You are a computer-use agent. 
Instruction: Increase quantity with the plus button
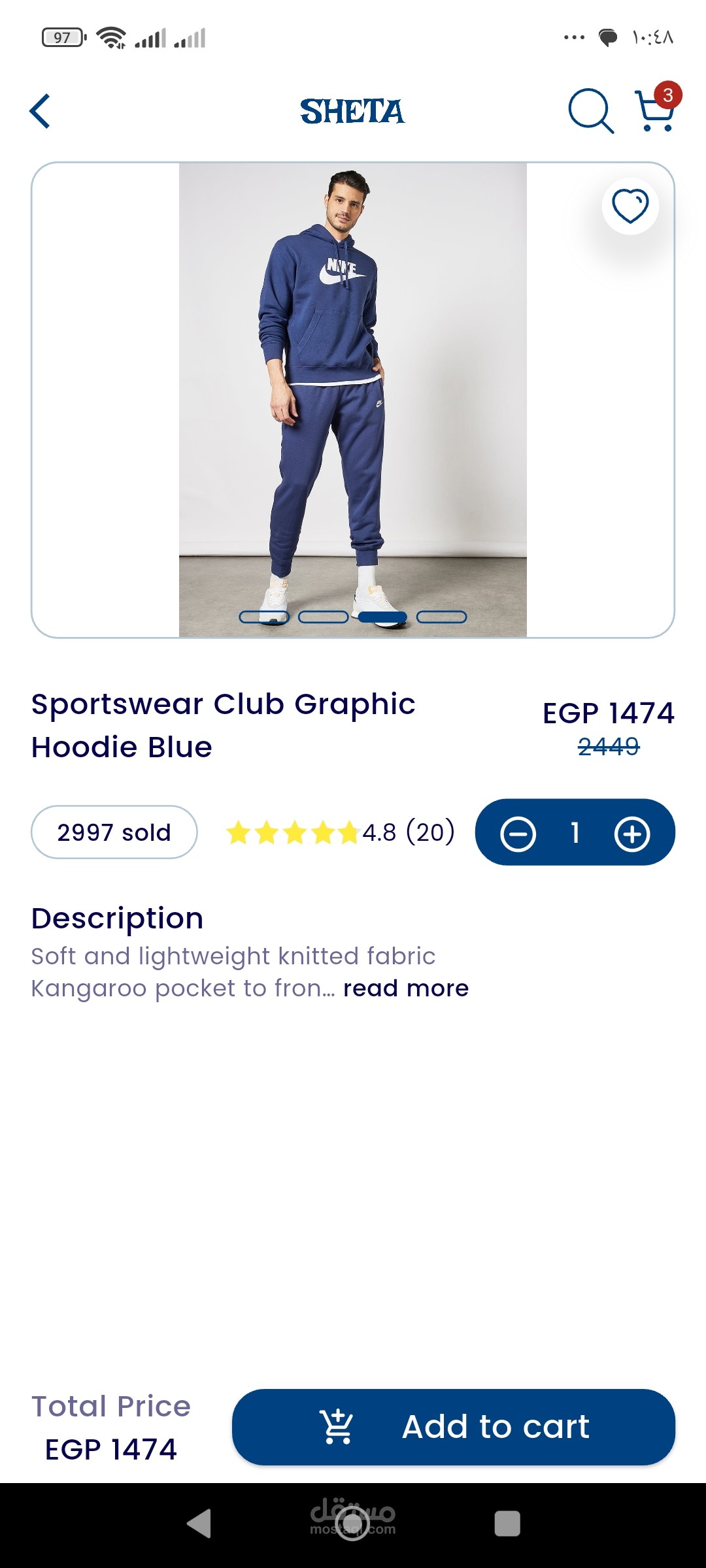click(632, 834)
